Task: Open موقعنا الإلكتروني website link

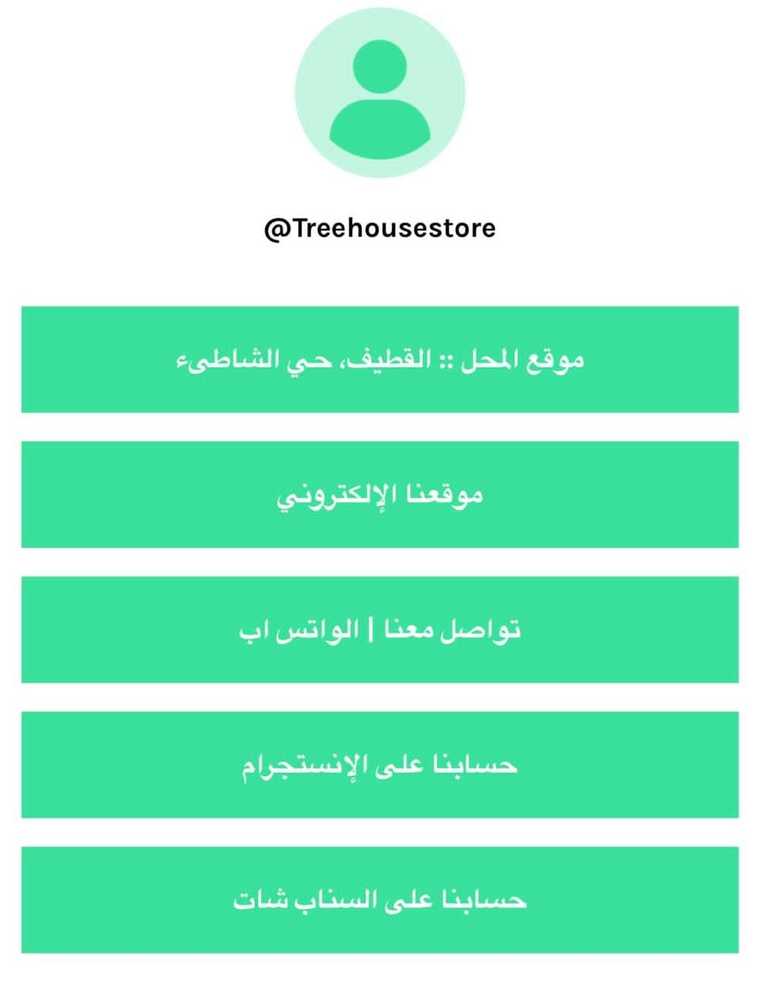Action: [380, 494]
